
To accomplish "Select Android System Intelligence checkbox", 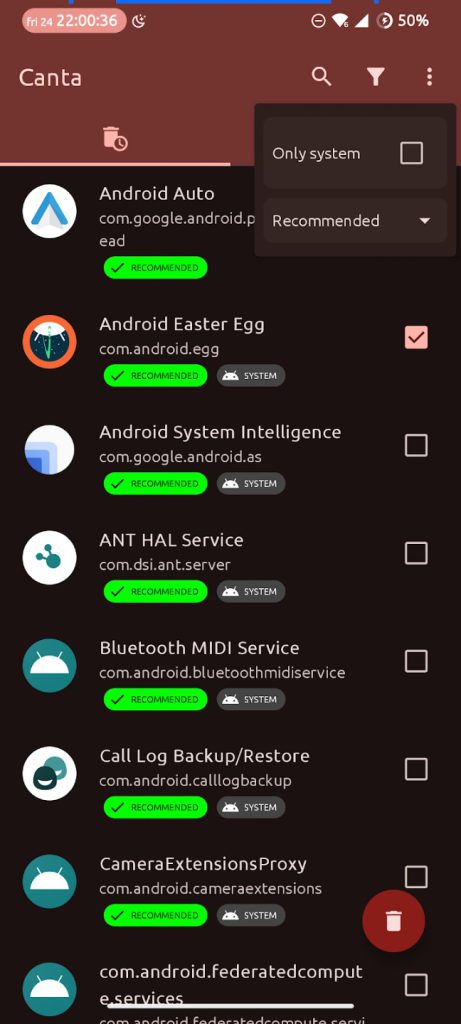I will (x=416, y=445).
